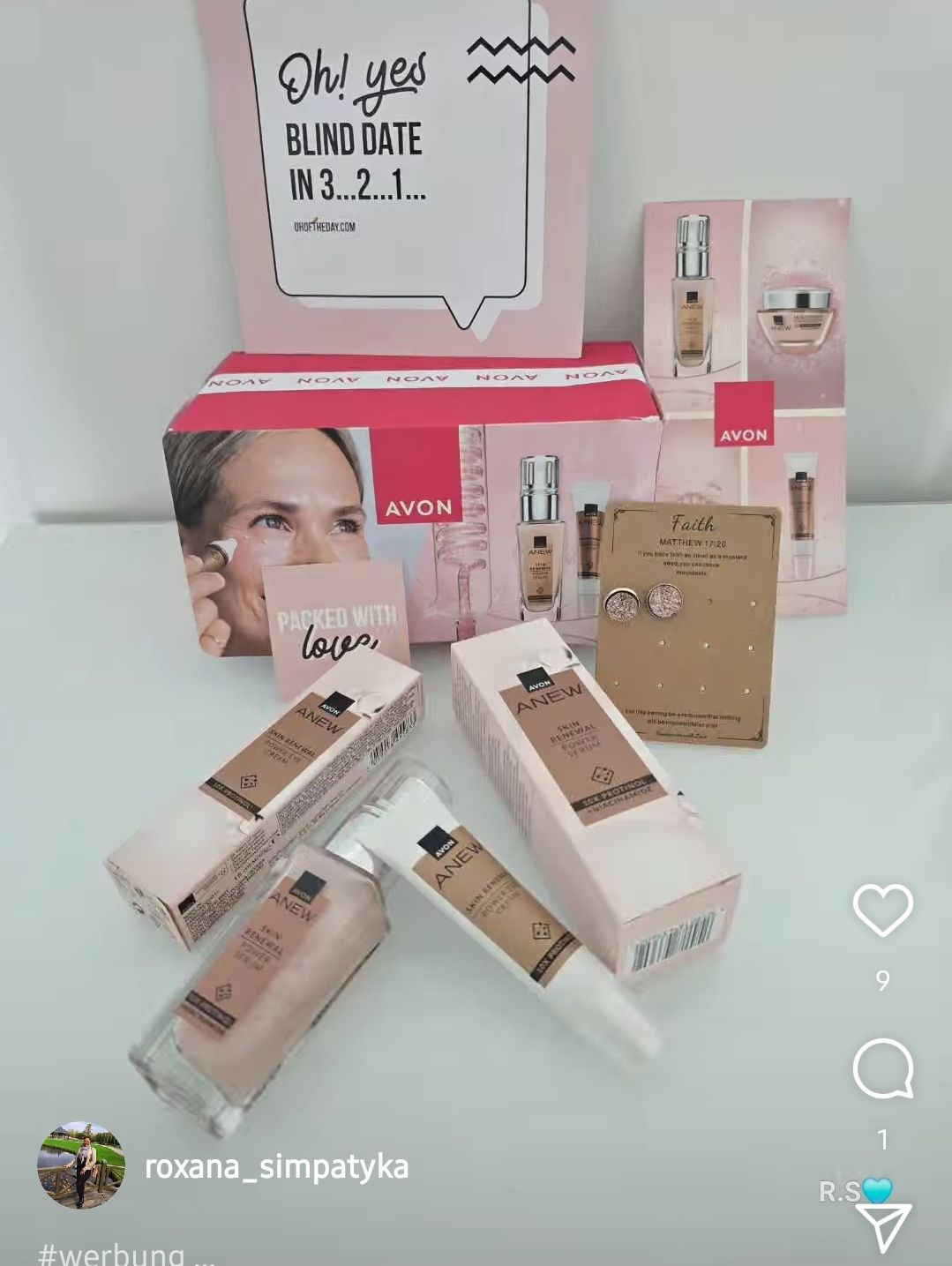Like this reel with the heart icon
952x1266 pixels.
coord(882,910)
